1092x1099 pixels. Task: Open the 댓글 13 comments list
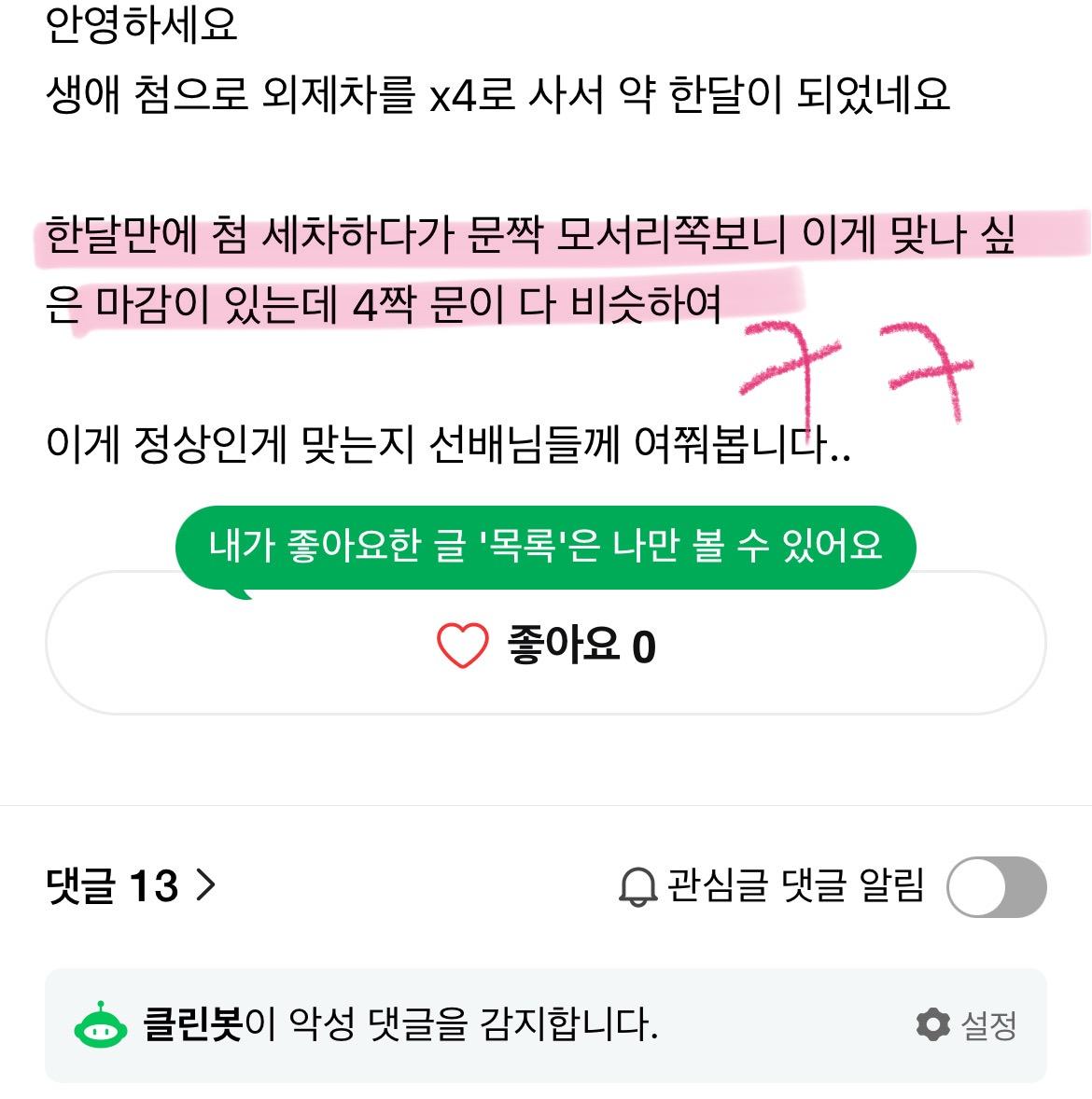[x=131, y=884]
